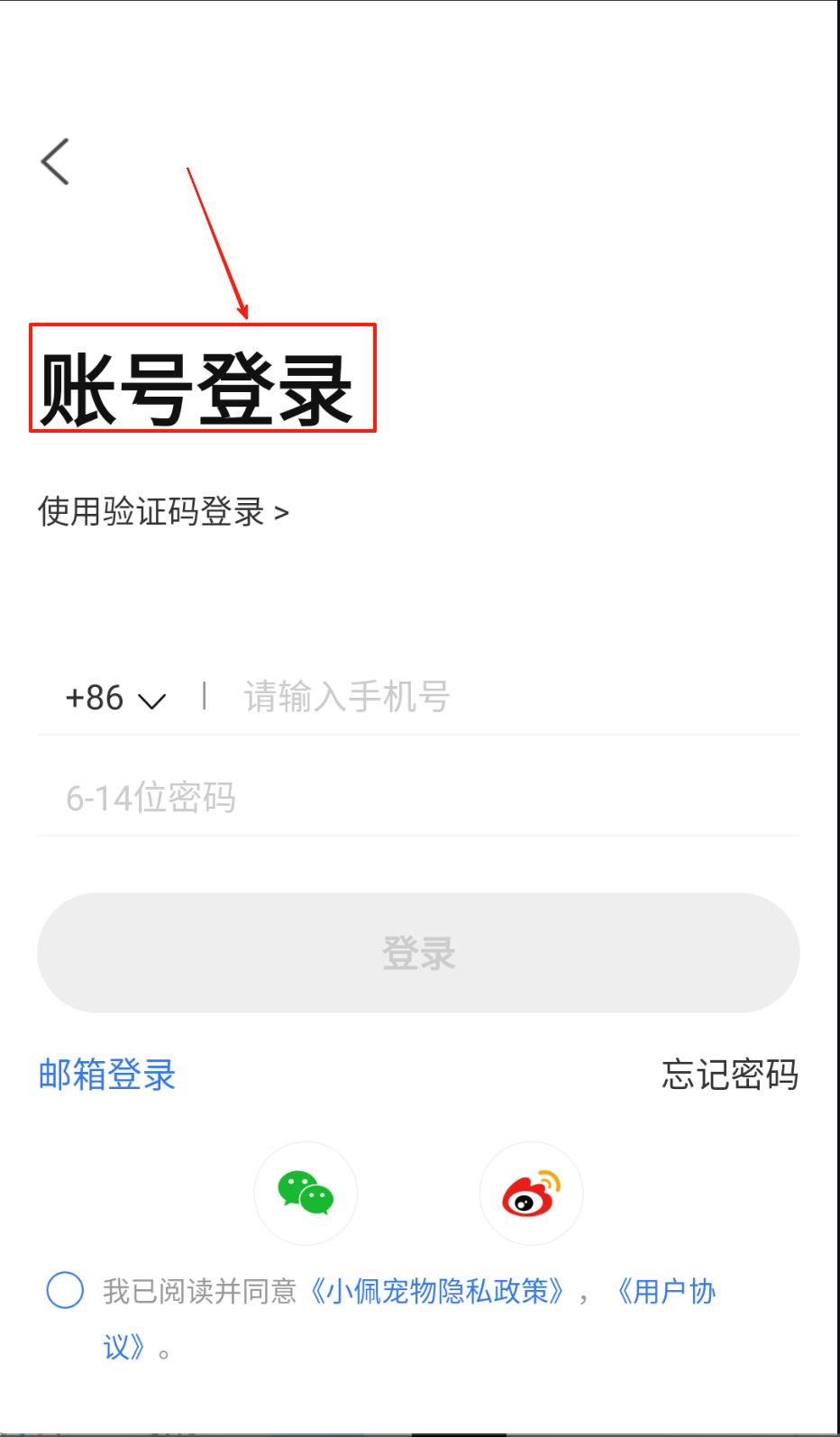Switch to verification code login

coord(163,512)
